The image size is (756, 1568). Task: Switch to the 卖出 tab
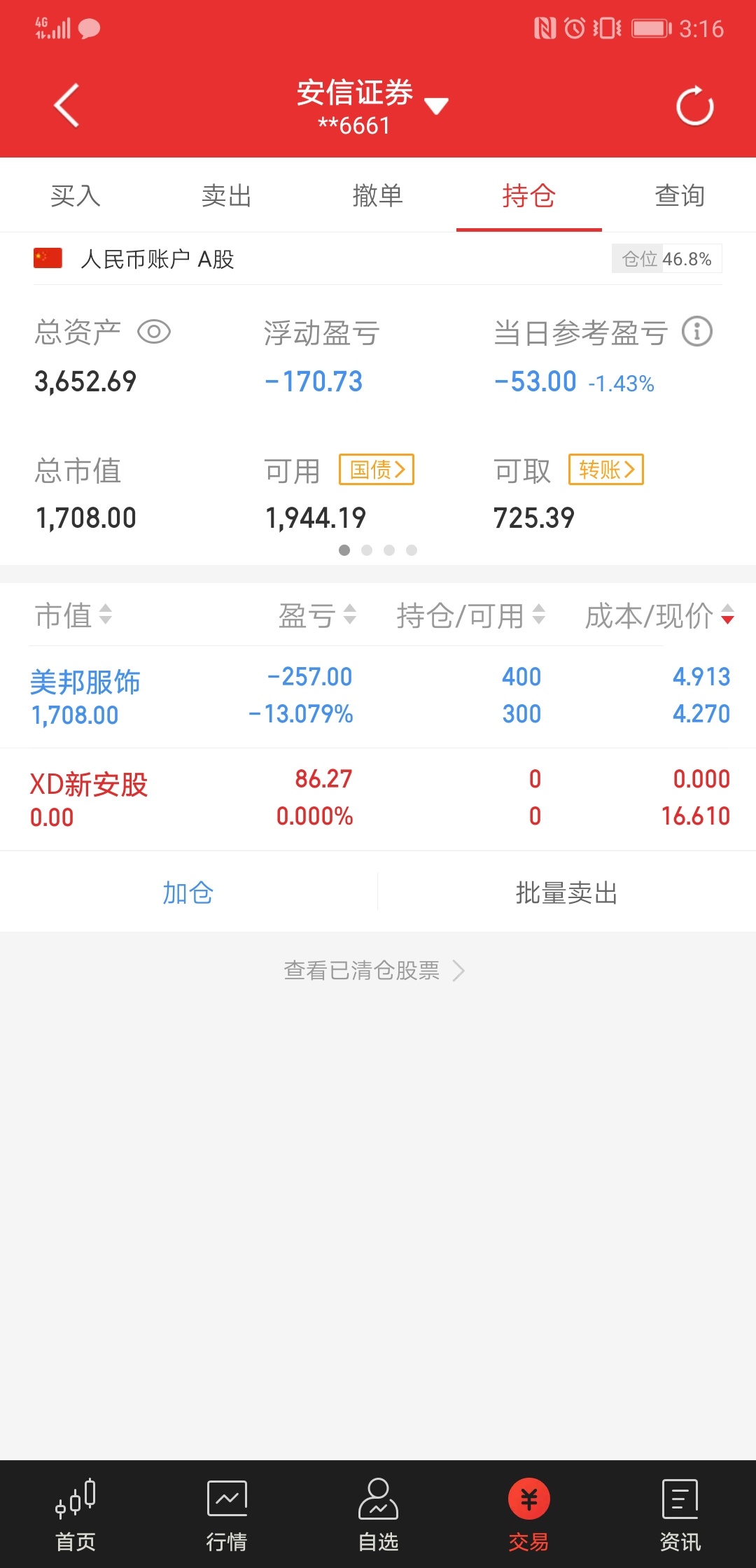(227, 195)
